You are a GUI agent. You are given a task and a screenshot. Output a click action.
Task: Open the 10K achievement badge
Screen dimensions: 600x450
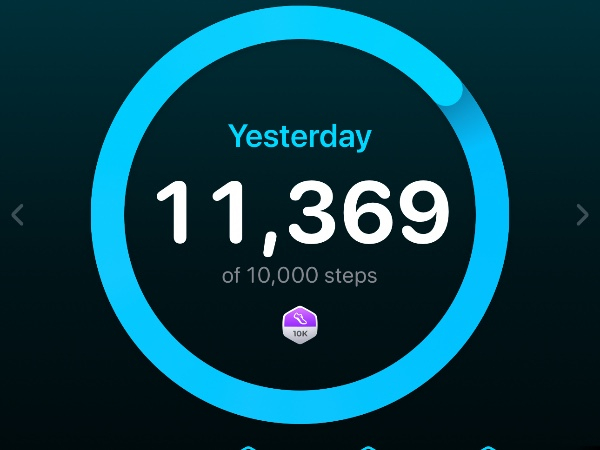click(x=300, y=325)
